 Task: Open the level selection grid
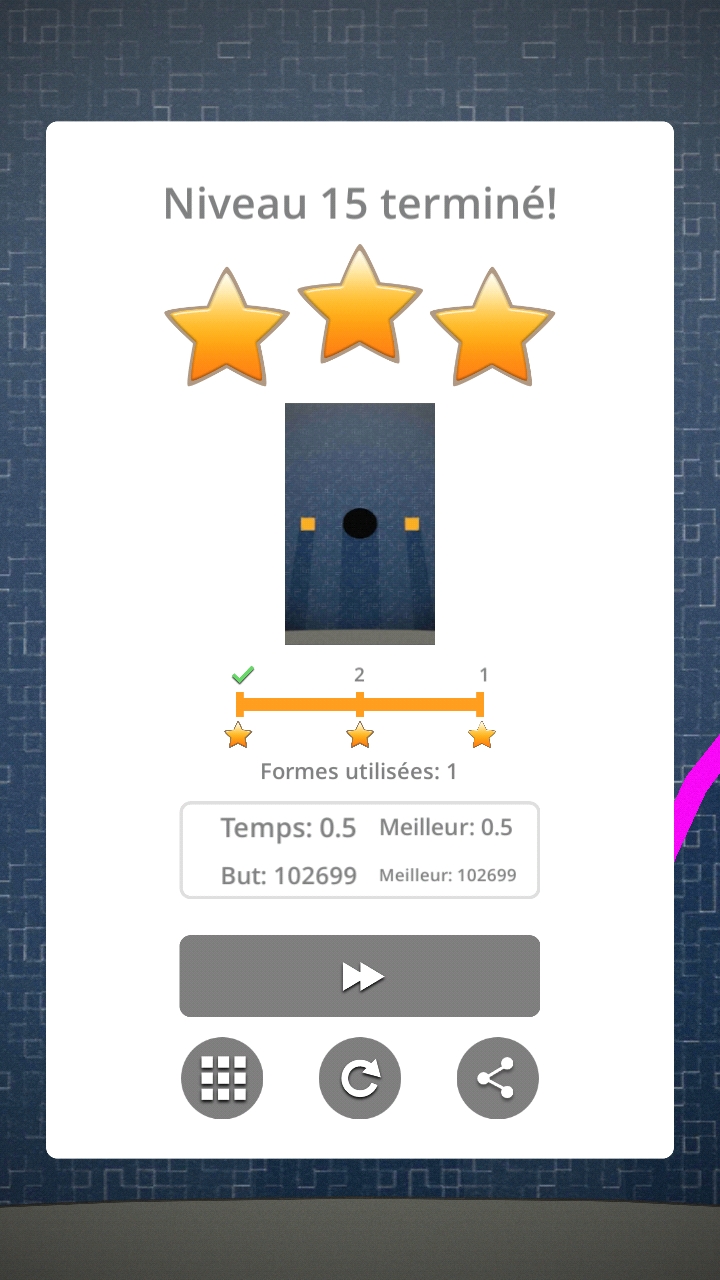[x=222, y=1079]
